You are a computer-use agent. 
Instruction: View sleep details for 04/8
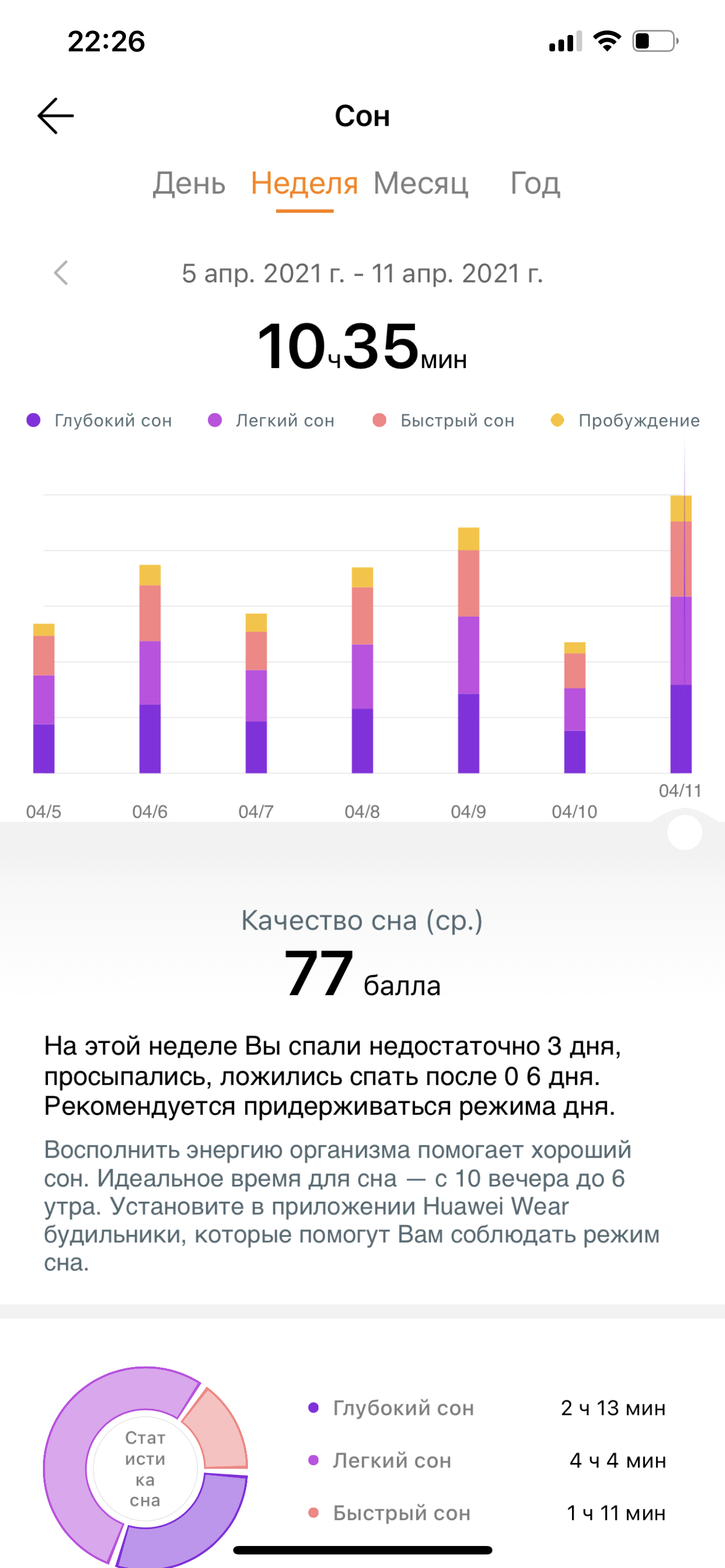[x=362, y=670]
